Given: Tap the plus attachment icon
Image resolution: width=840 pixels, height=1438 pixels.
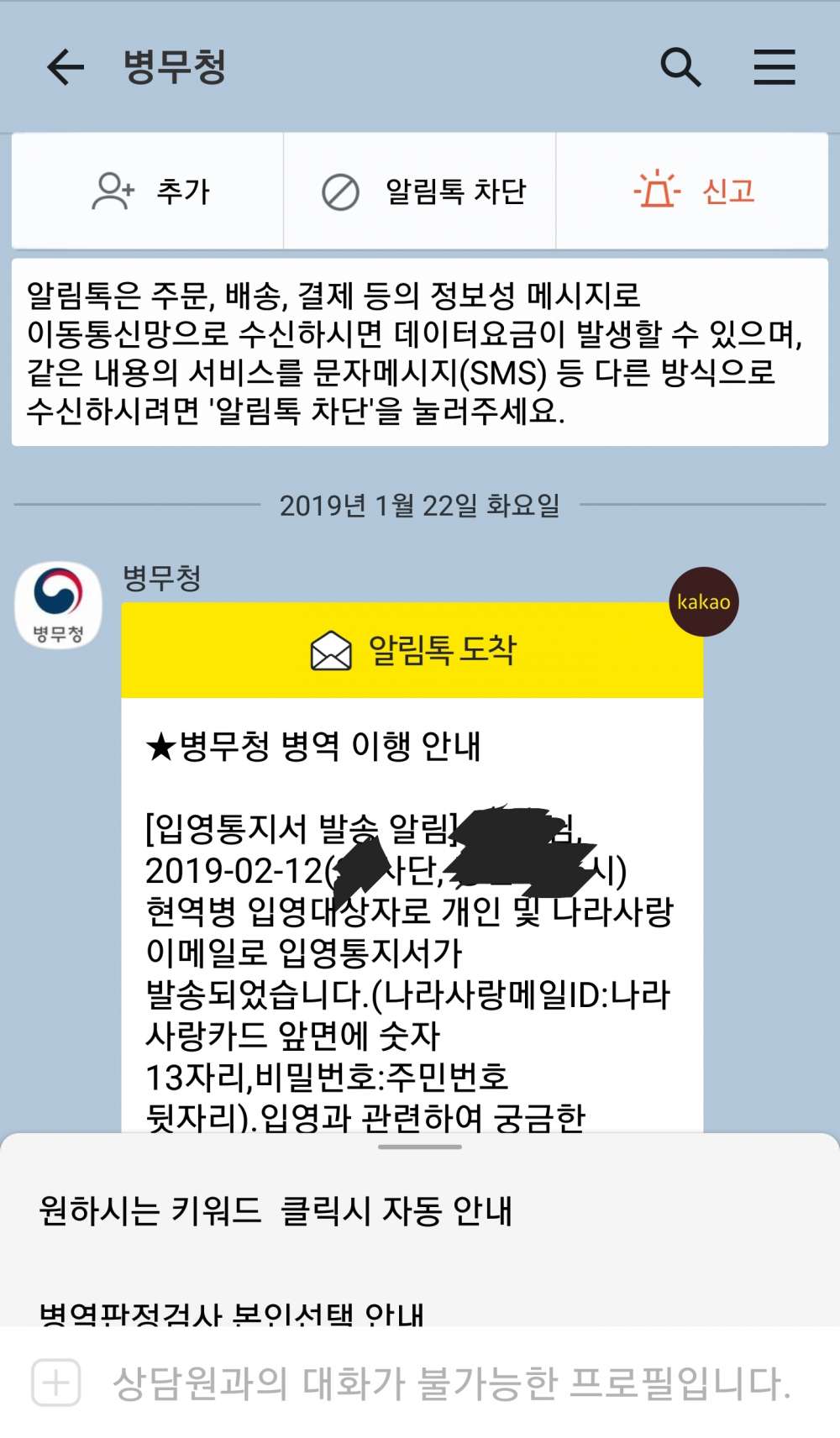Looking at the screenshot, I should click(56, 1382).
